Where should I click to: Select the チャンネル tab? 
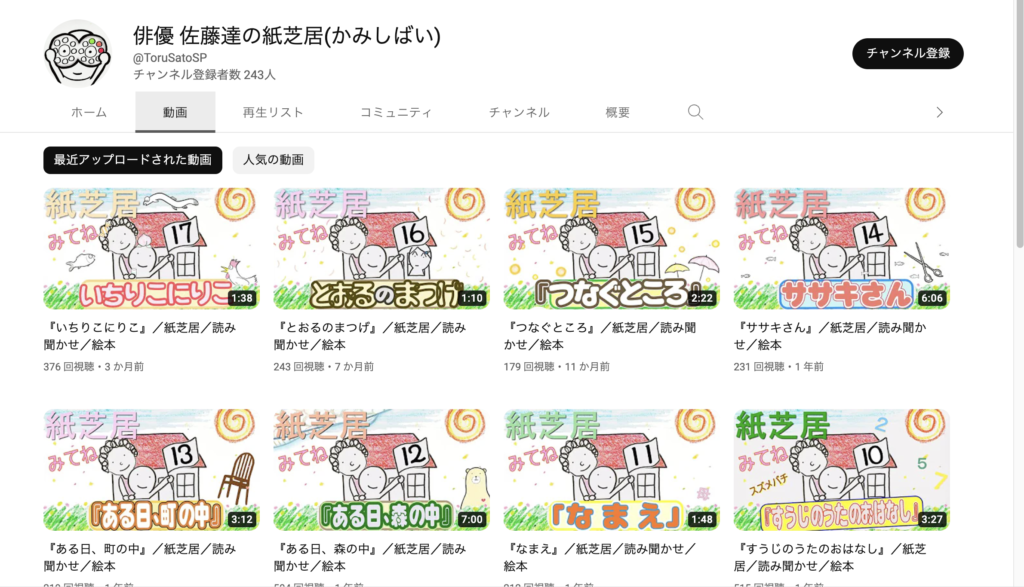[x=519, y=112]
